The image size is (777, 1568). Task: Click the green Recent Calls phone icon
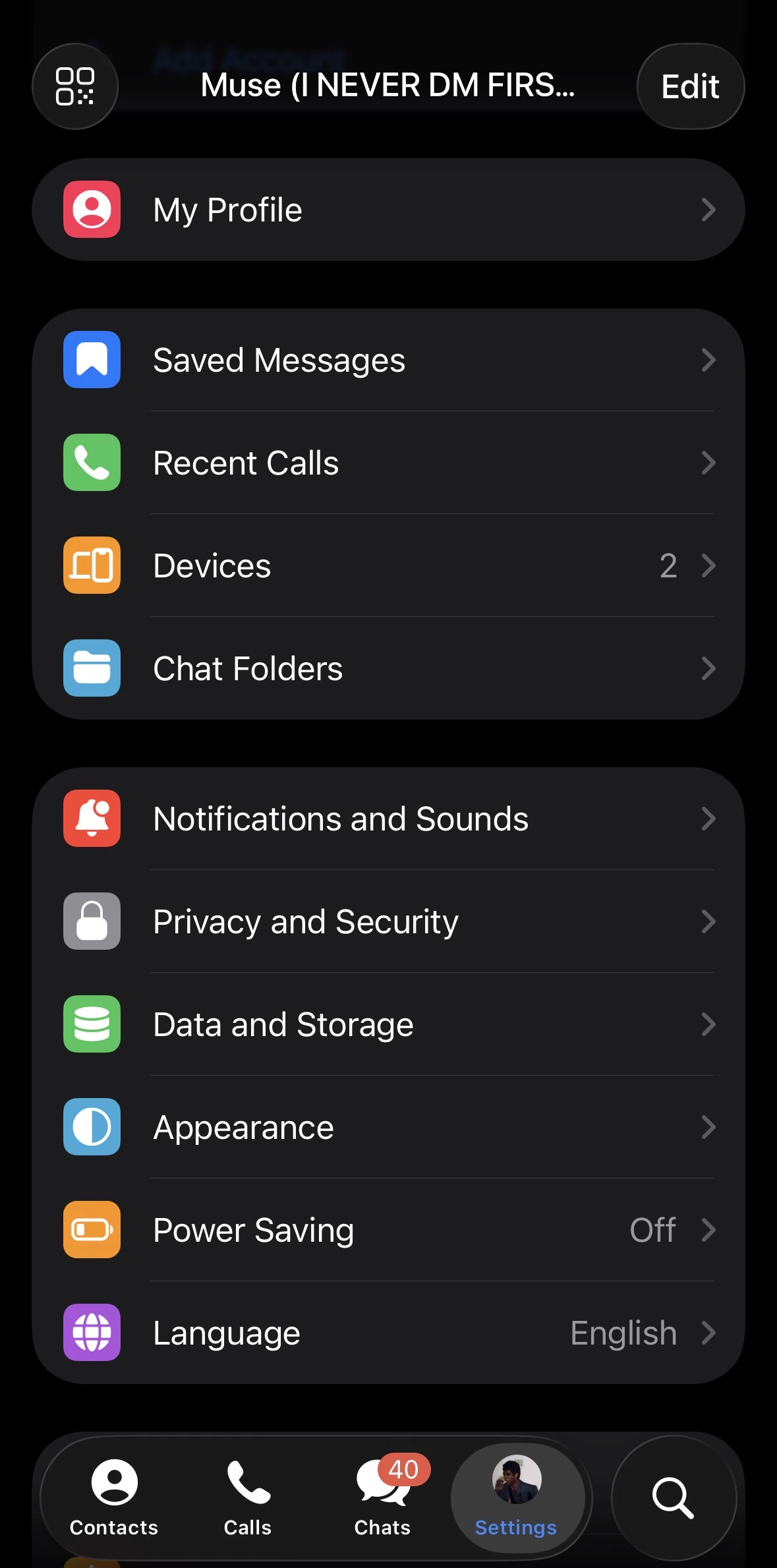point(92,463)
